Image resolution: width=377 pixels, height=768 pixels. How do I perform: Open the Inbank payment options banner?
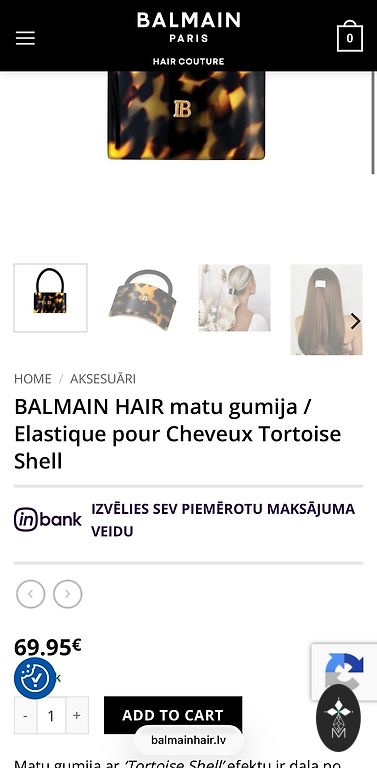pyautogui.click(x=188, y=520)
